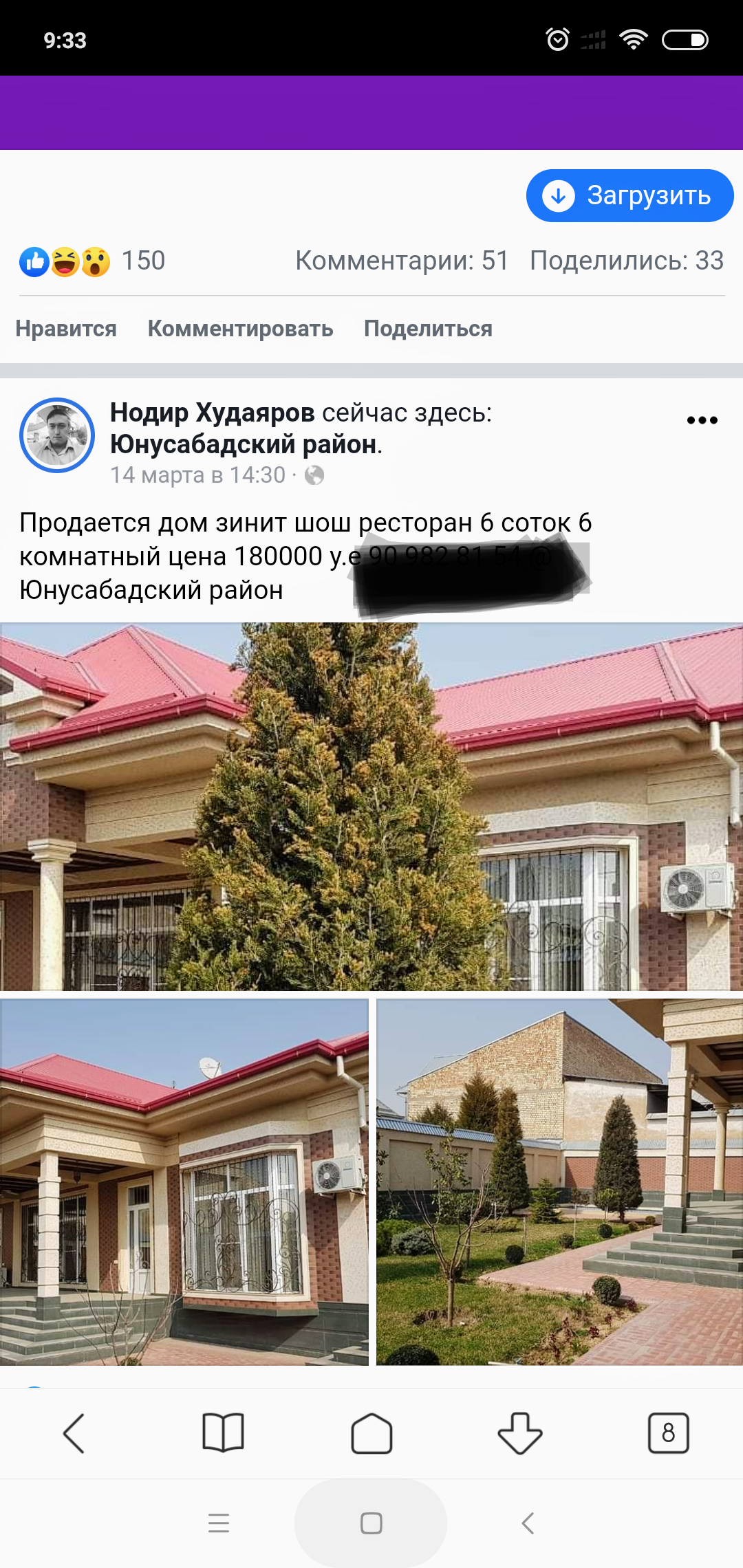Tap the system recent apps menu button
Image resolution: width=743 pixels, height=1568 pixels.
coord(219,1523)
